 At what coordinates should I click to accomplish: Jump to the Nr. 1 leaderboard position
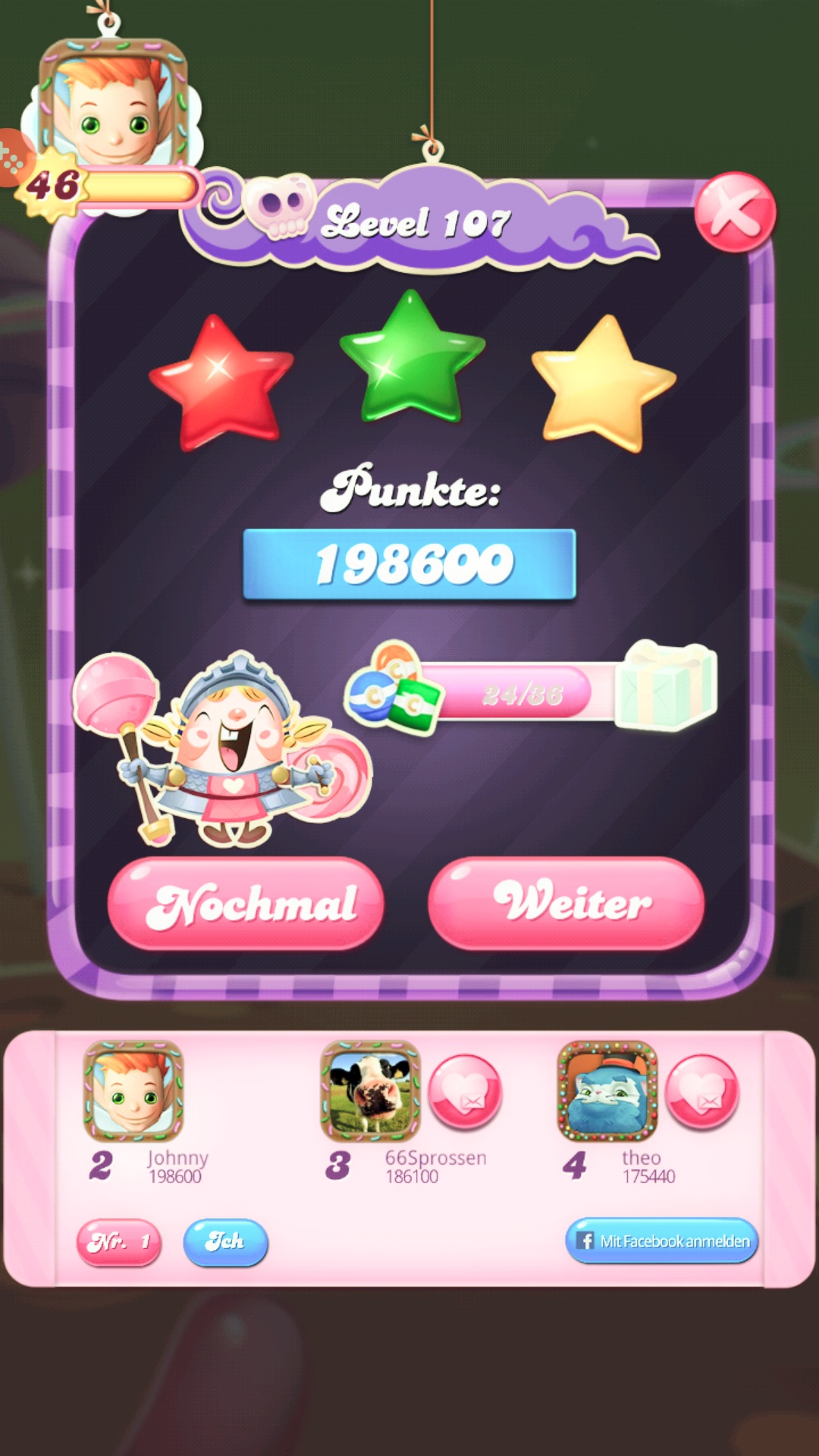pyautogui.click(x=119, y=1242)
